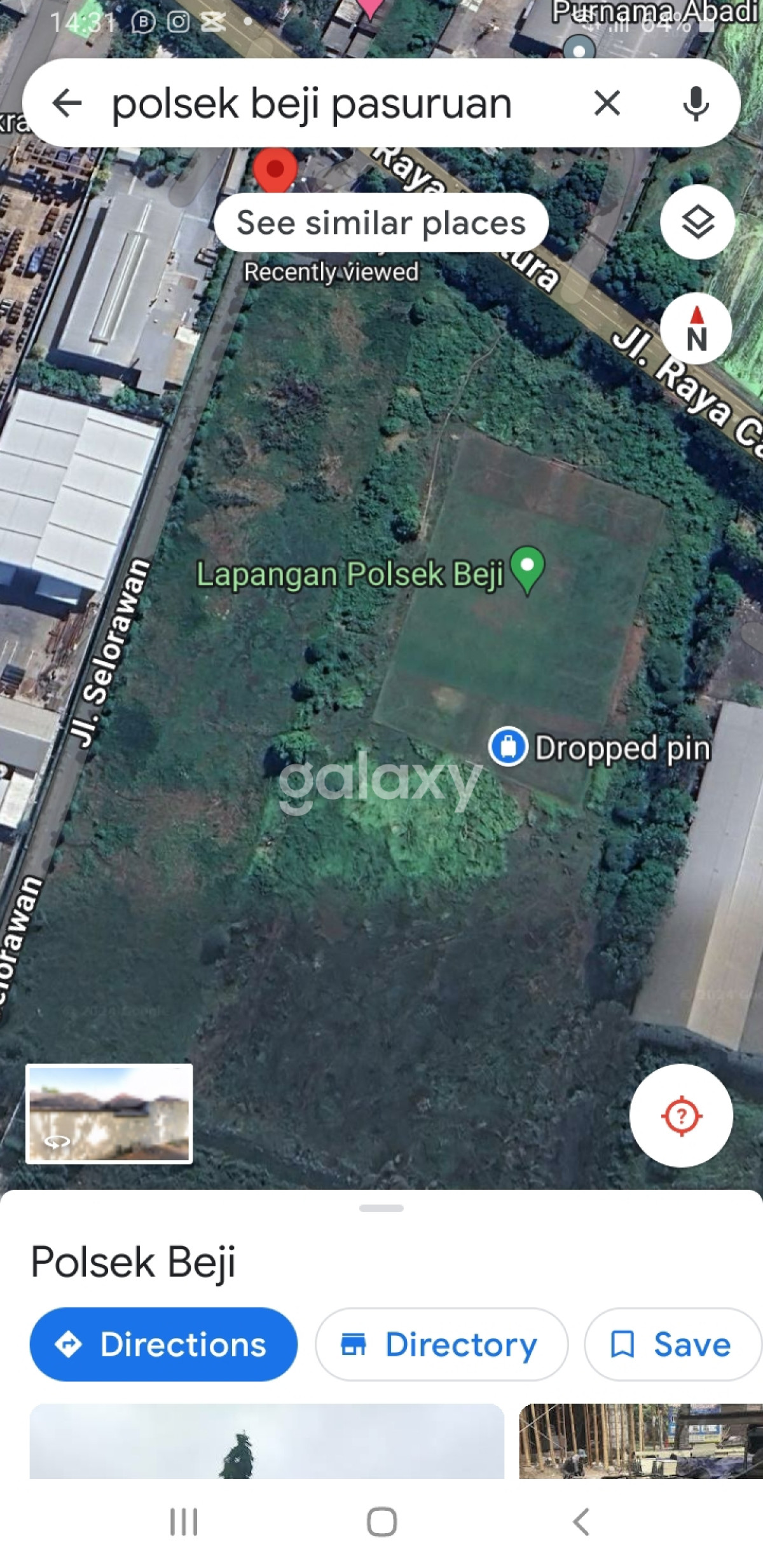Get Directions to Polsek Beji
Image resolution: width=763 pixels, height=1568 pixels.
[x=163, y=1344]
